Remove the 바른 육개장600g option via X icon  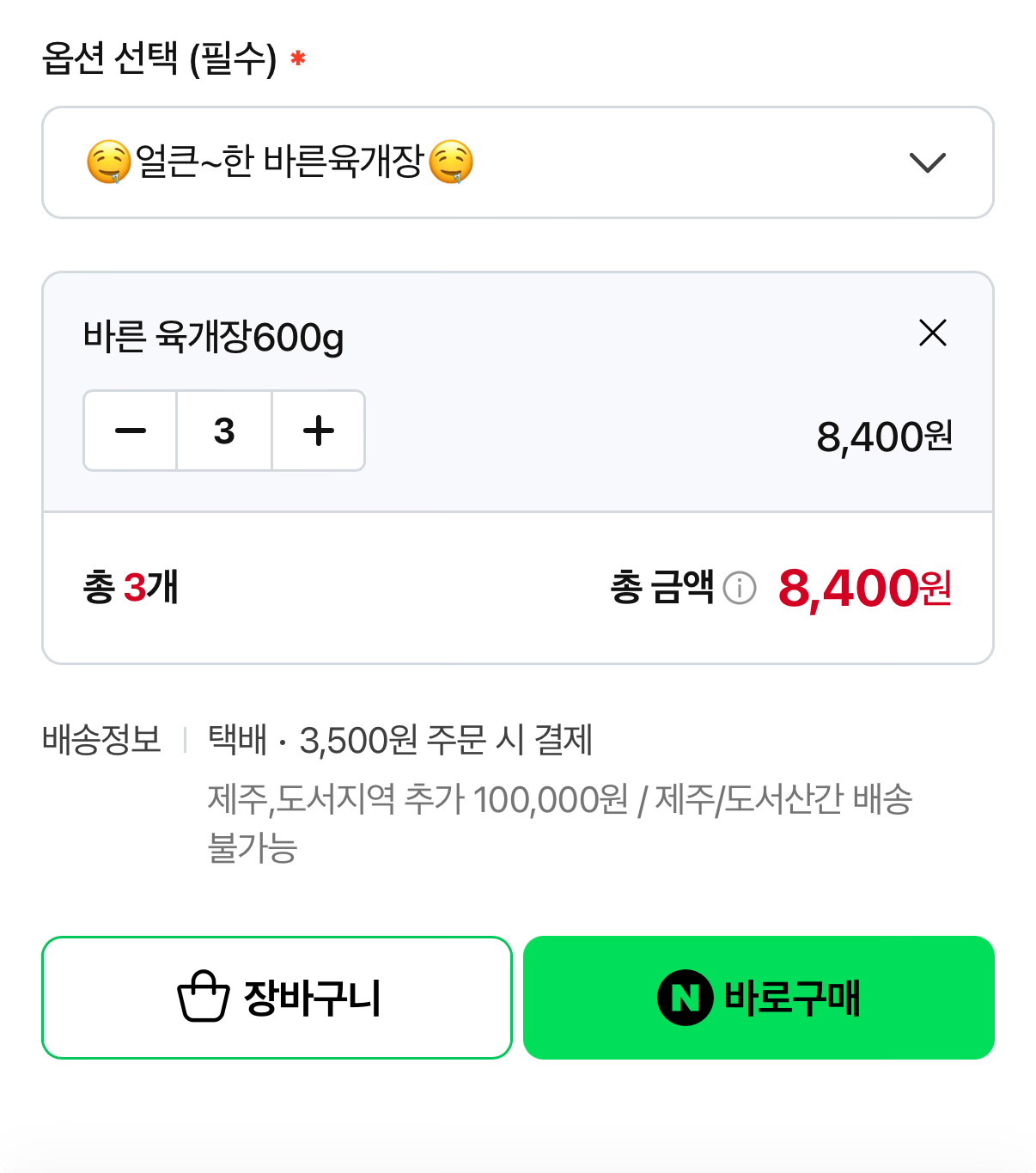point(933,334)
